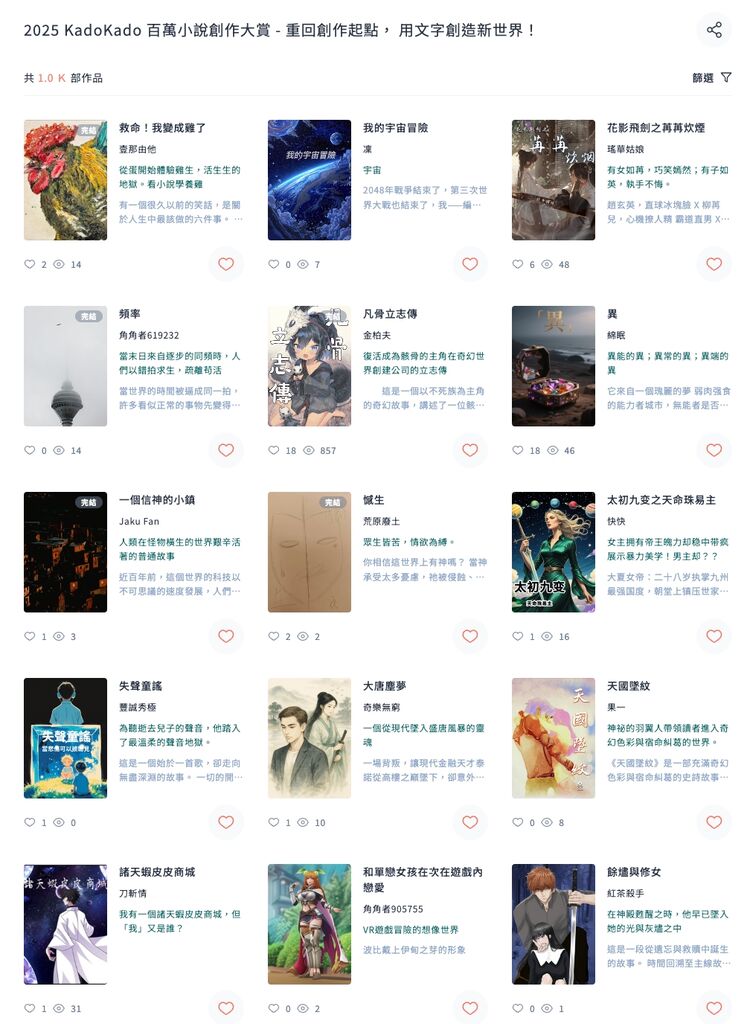Heart the novel 天國墜紋
Screen dimensions: 750x1024
coord(714,822)
